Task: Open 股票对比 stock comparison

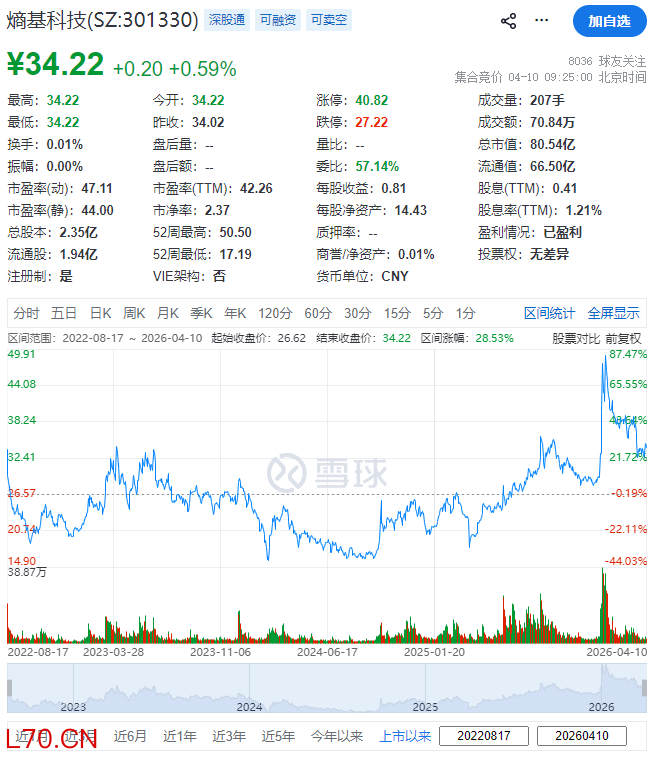Action: point(577,338)
